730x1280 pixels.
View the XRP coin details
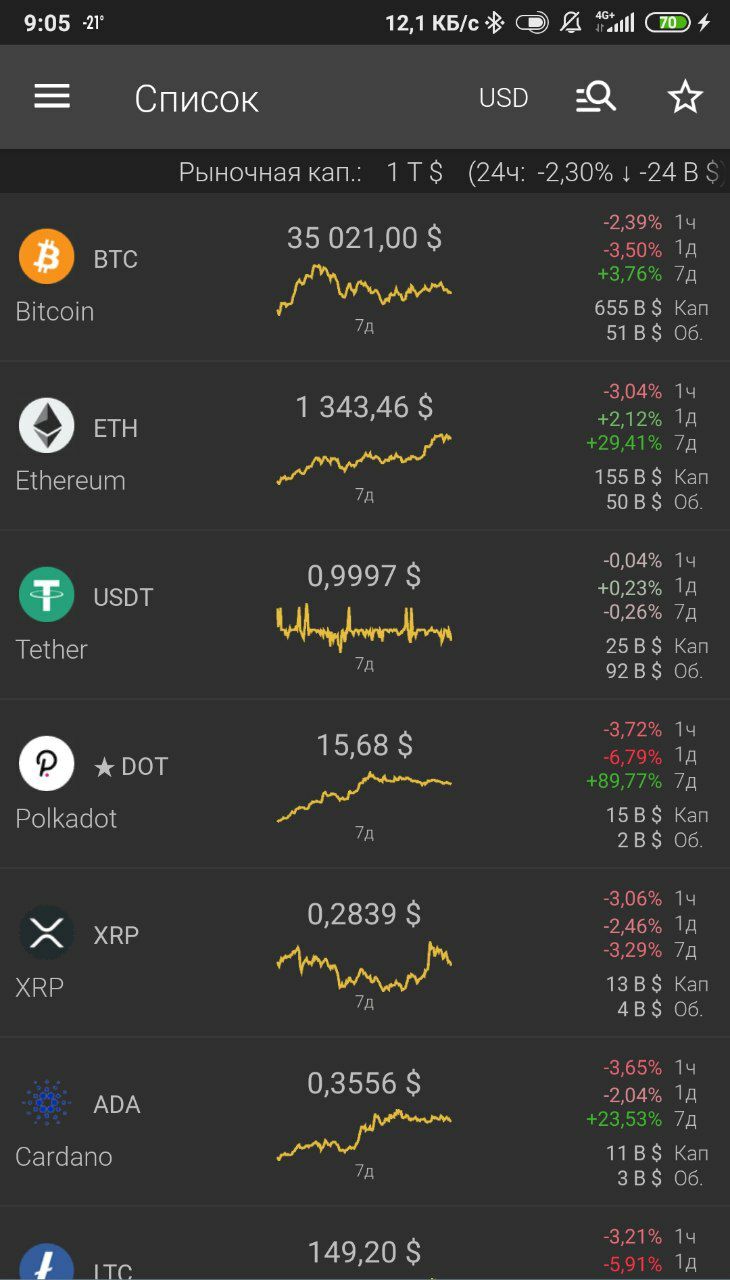(365, 953)
